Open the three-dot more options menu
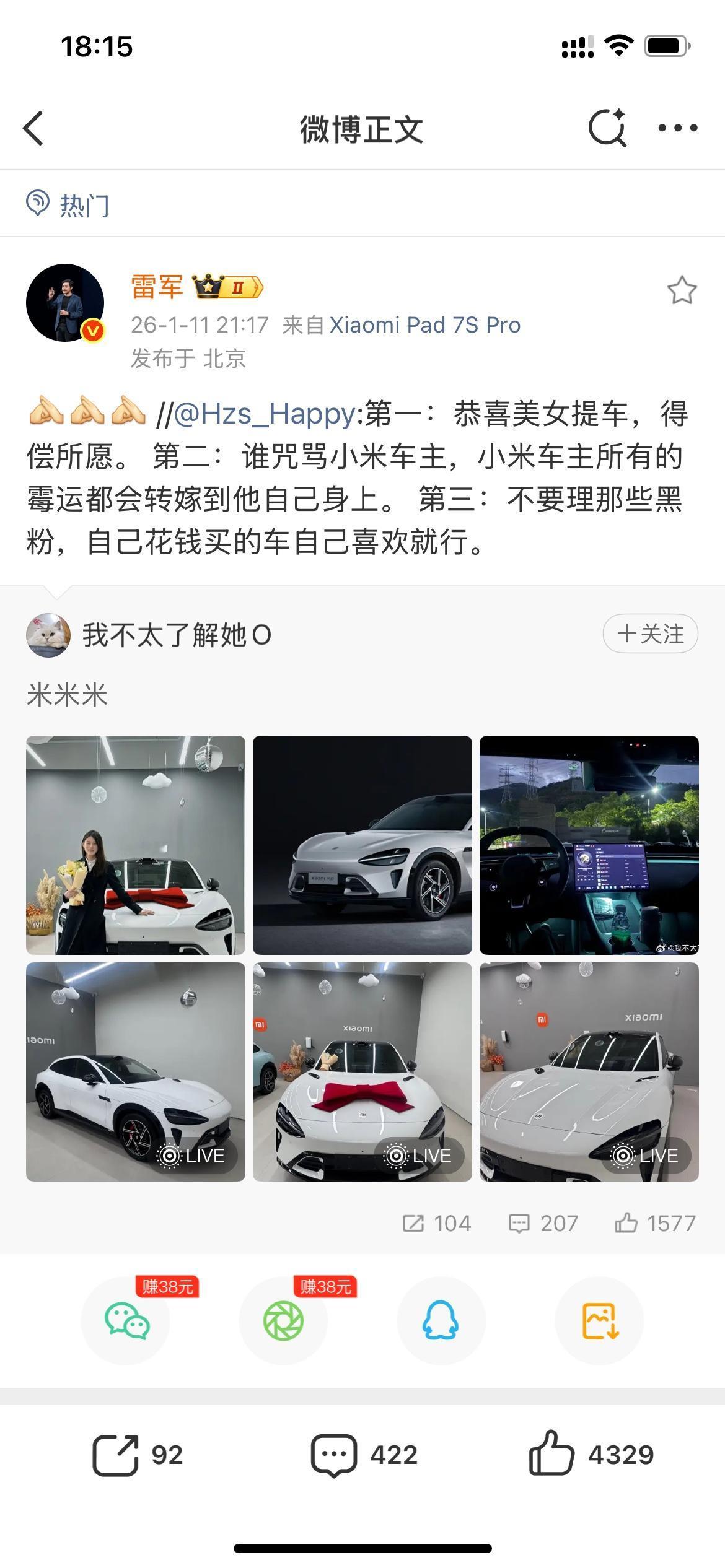 [x=675, y=127]
